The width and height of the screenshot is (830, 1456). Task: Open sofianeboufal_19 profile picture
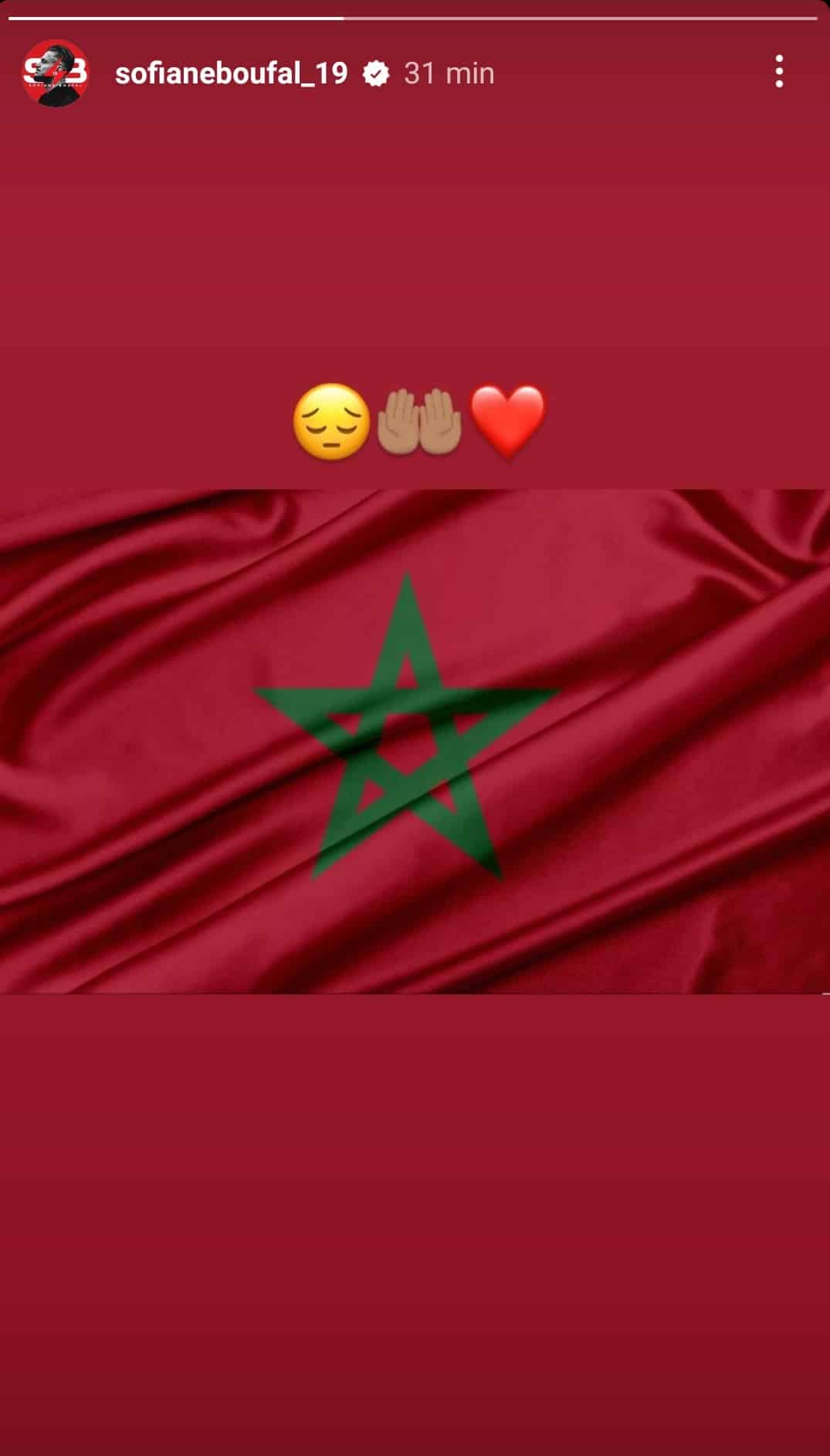(x=55, y=73)
